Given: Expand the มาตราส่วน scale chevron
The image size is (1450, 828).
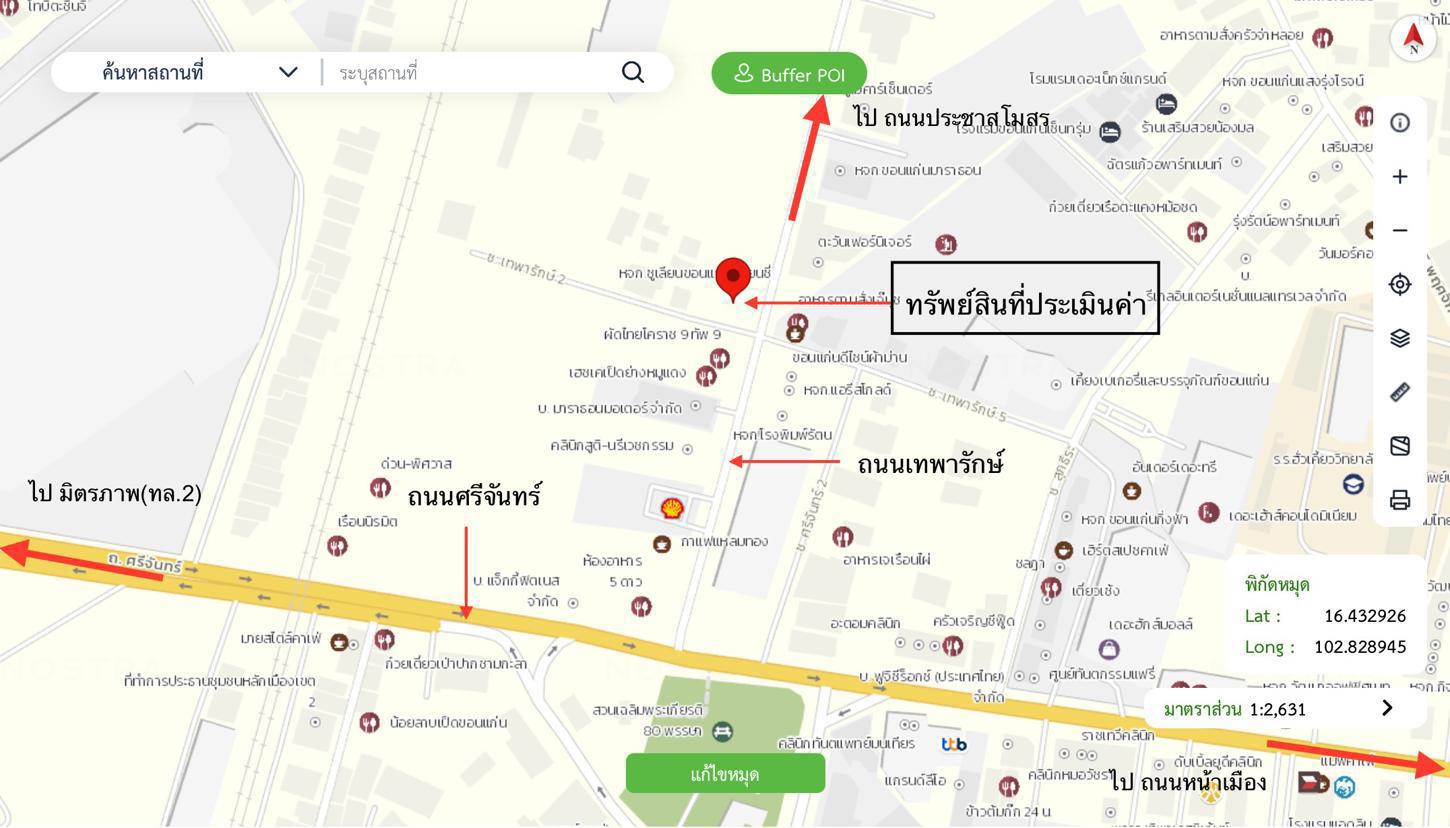Looking at the screenshot, I should 1387,708.
